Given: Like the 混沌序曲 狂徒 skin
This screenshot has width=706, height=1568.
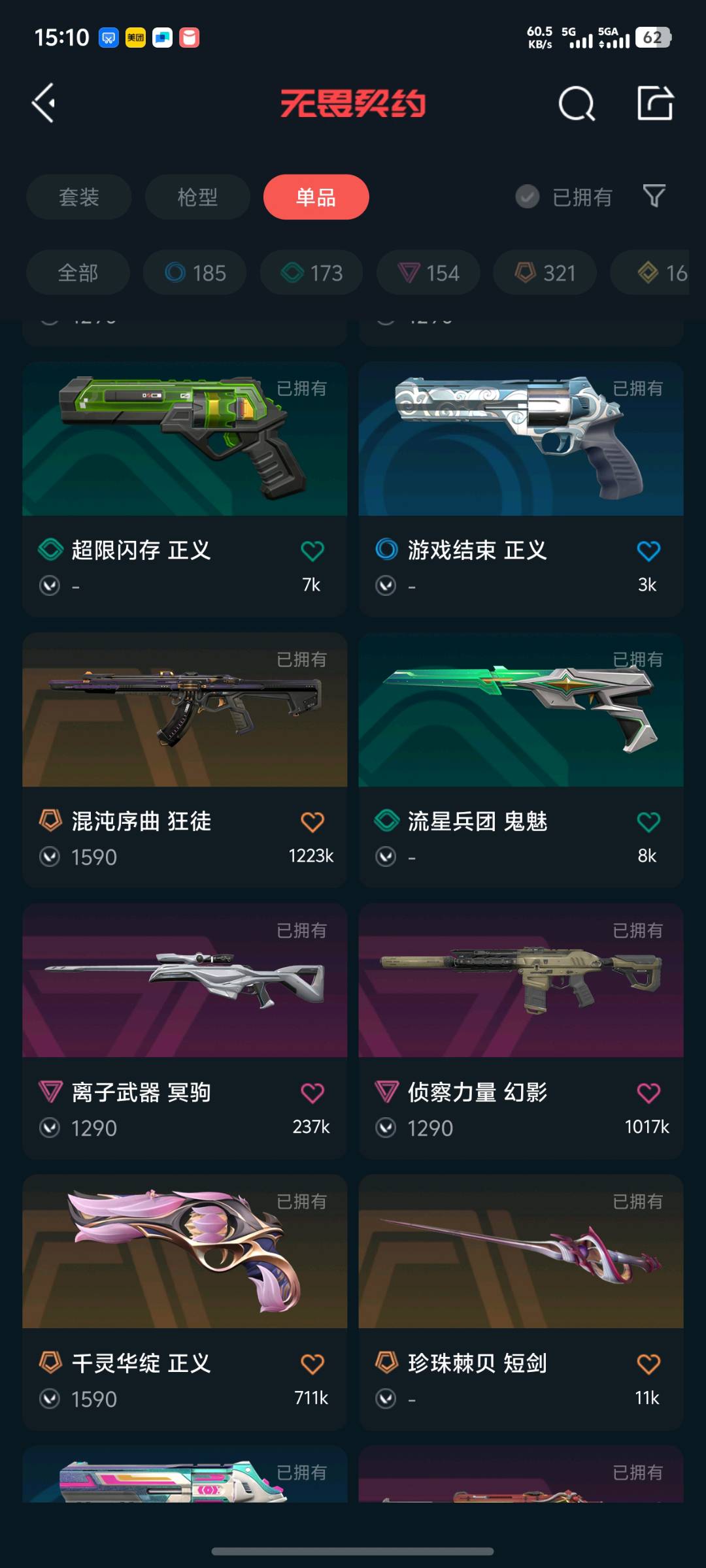Looking at the screenshot, I should pos(312,822).
